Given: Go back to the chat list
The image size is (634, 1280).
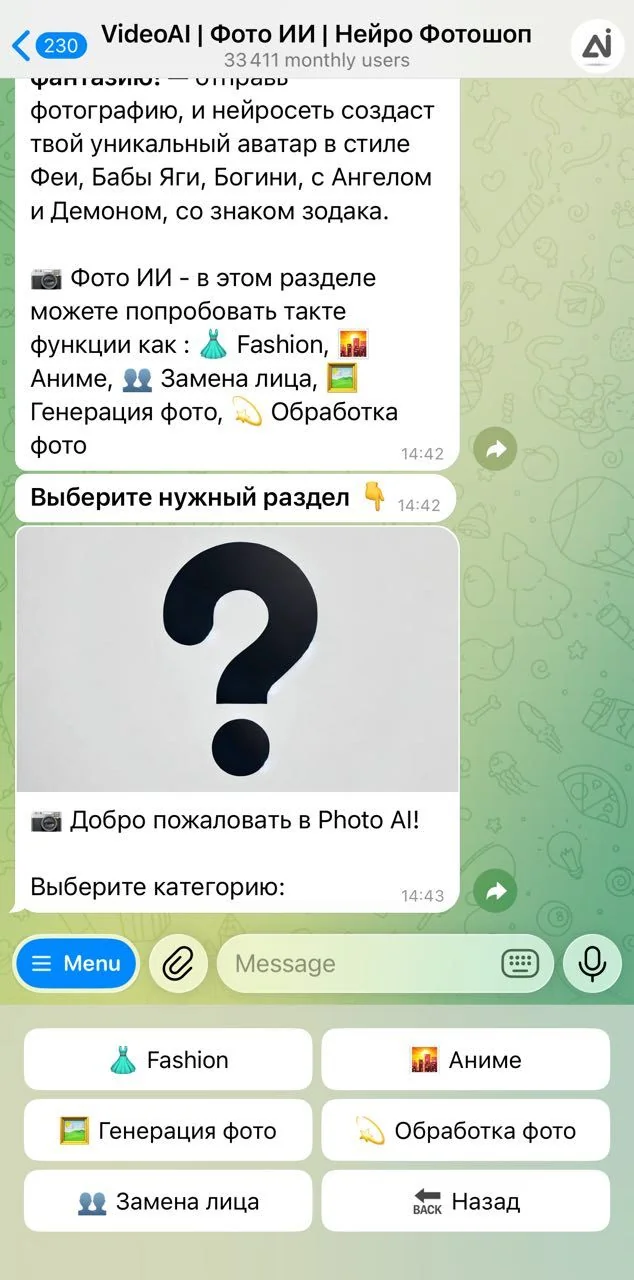Looking at the screenshot, I should point(49,45).
